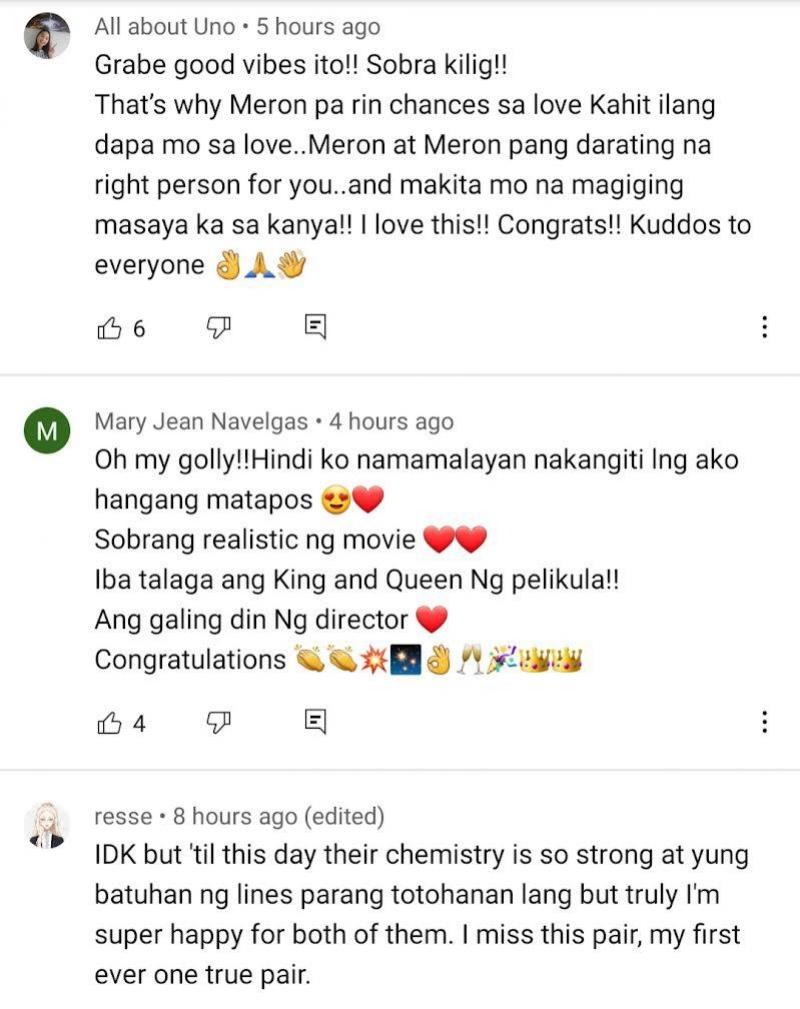Dislike All about Uno's comment
The width and height of the screenshot is (800, 1009).
click(x=219, y=327)
